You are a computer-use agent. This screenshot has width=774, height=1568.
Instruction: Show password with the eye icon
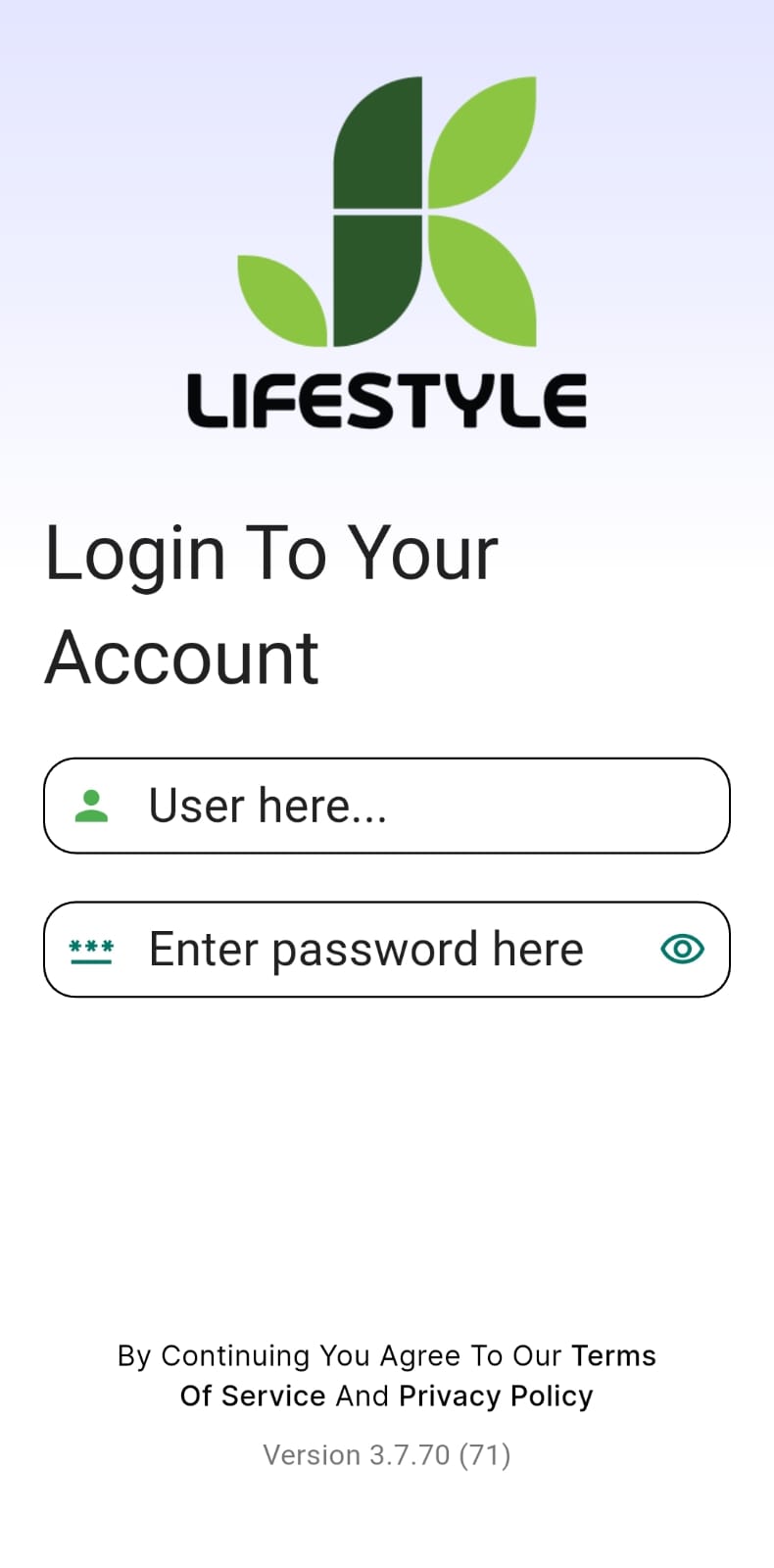coord(682,949)
